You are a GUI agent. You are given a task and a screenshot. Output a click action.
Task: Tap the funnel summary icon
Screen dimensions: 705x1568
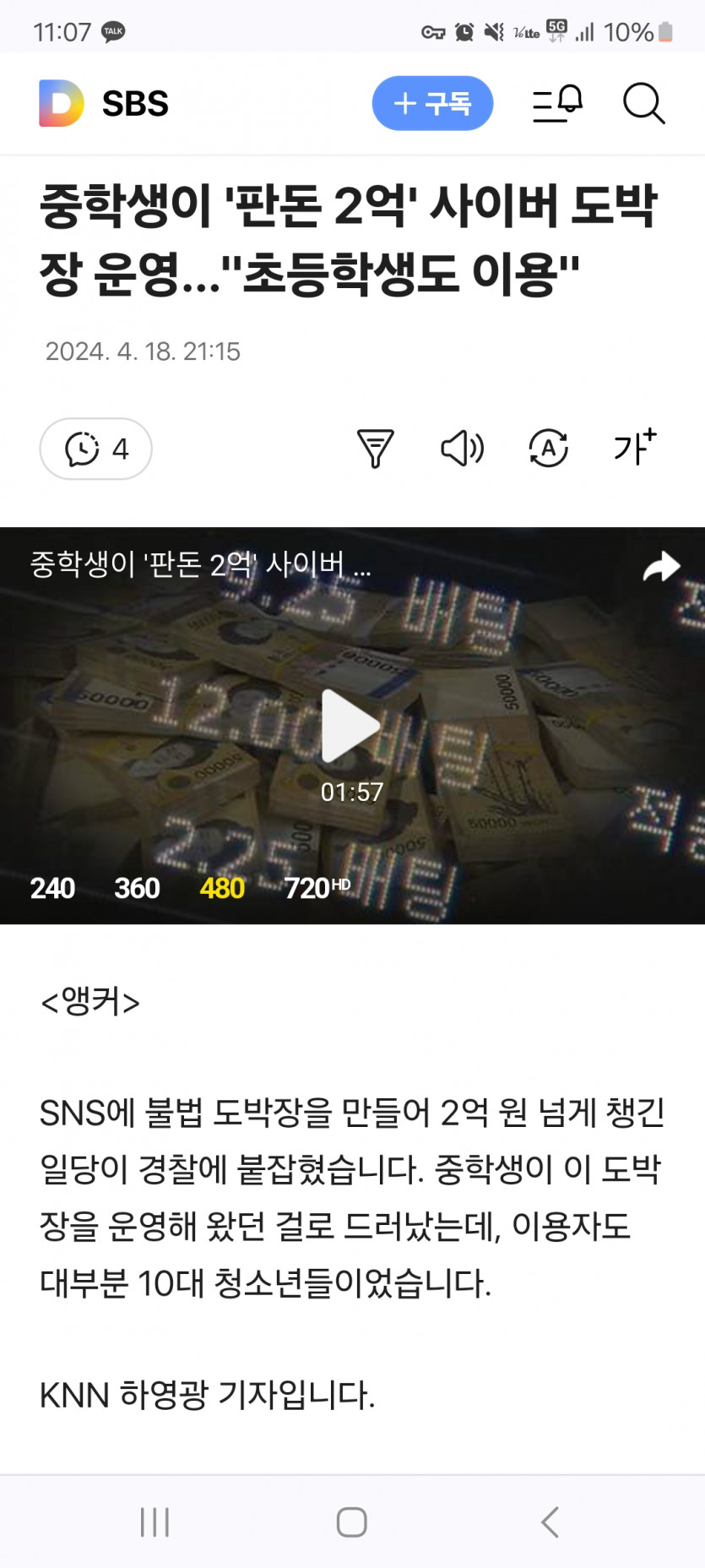point(375,449)
